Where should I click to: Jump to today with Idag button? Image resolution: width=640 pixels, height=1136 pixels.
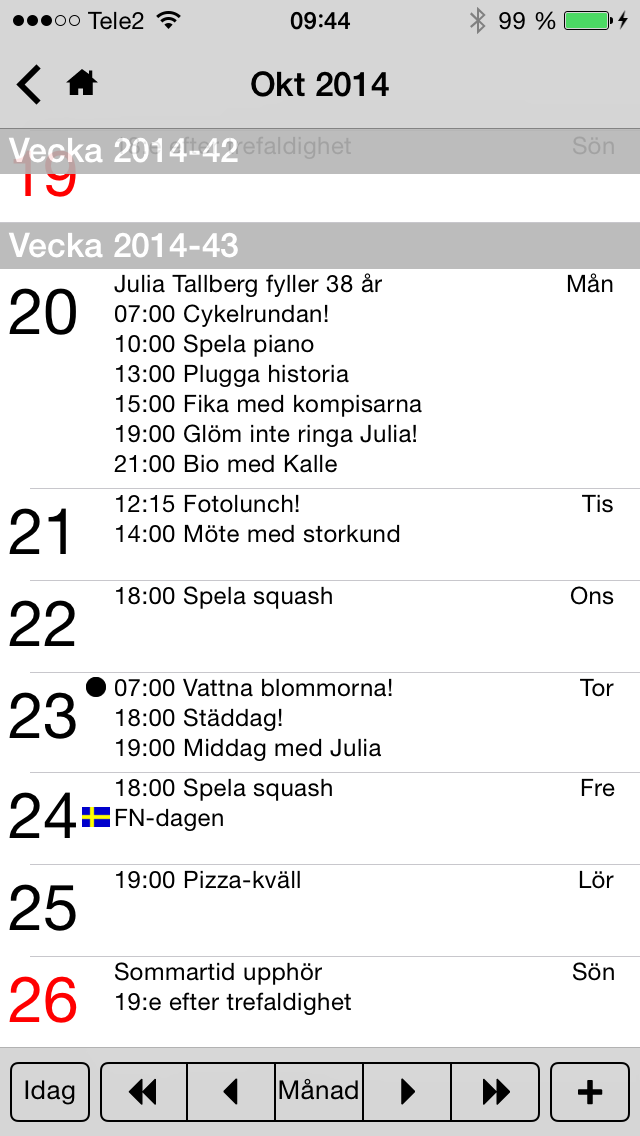50,1090
